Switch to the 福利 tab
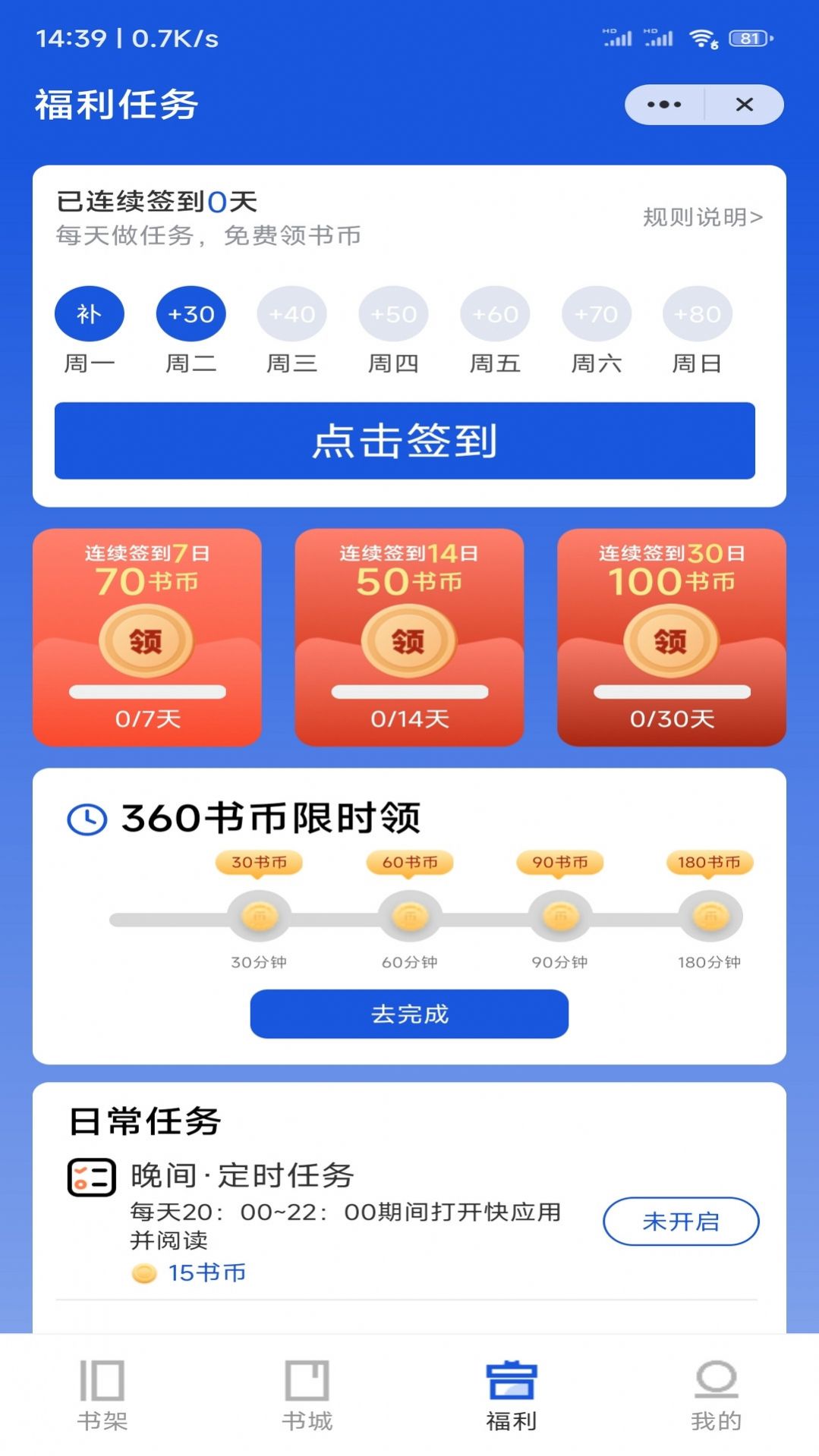Viewport: 819px width, 1456px height. [511, 1395]
